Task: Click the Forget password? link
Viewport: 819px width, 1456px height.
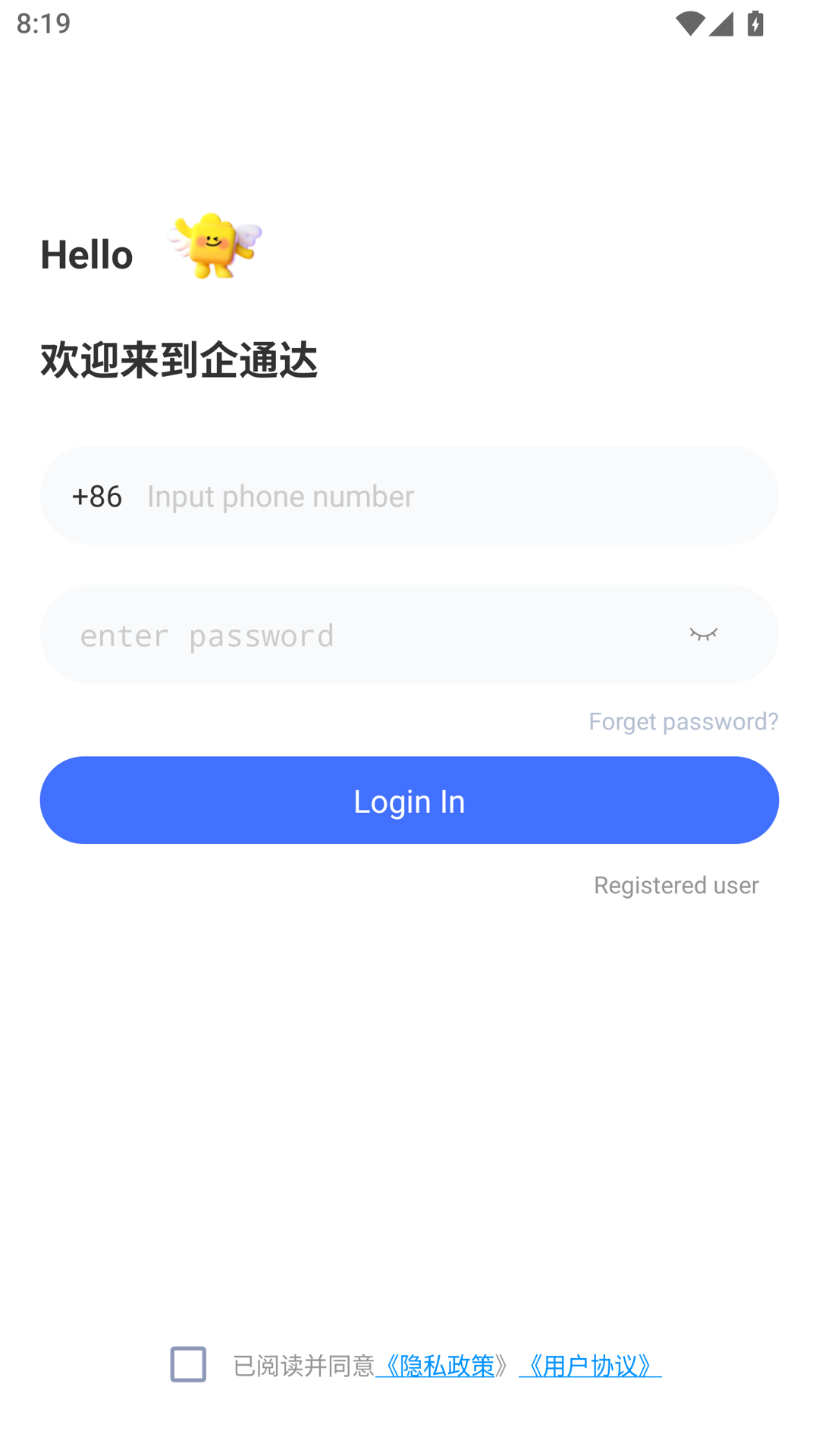Action: tap(683, 721)
